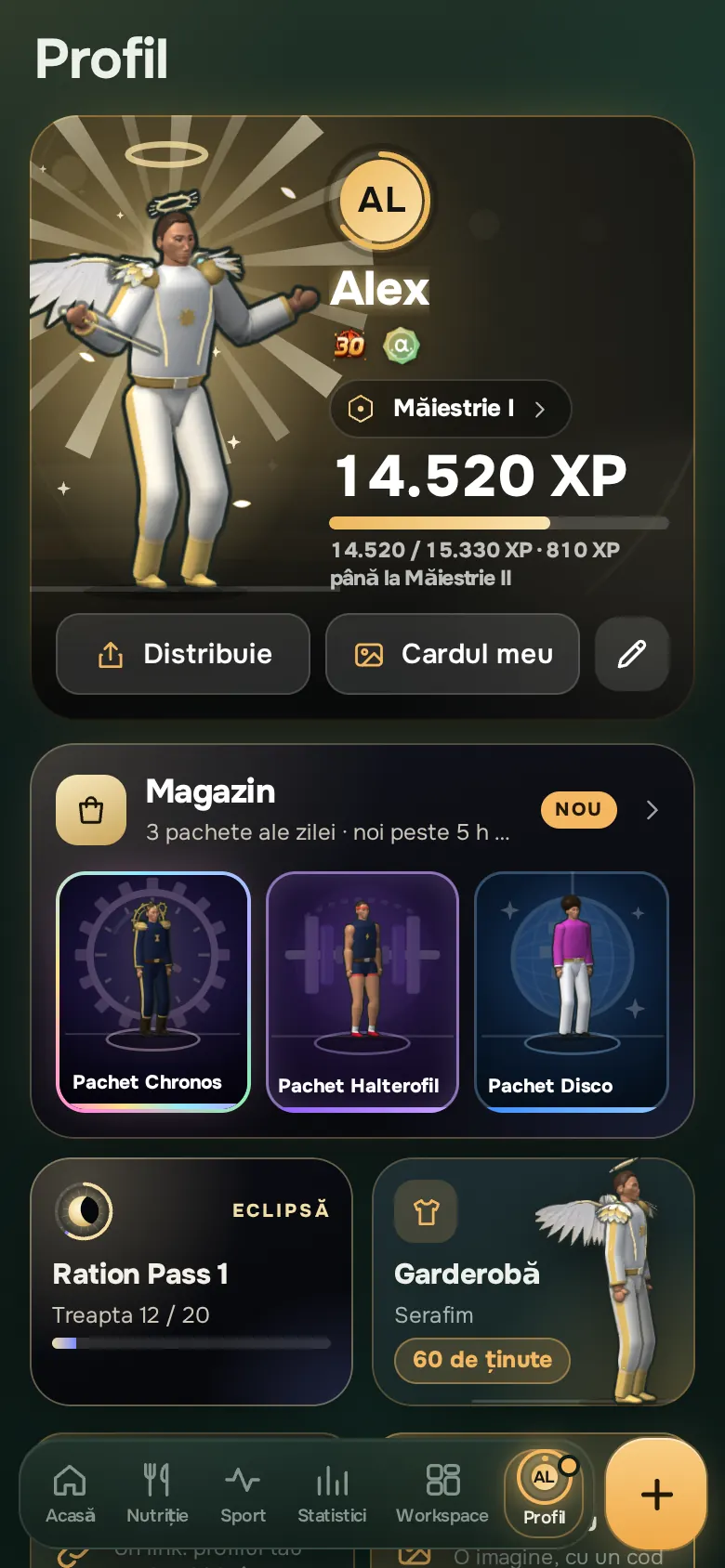This screenshot has height=1568, width=725.
Task: Open the Magazin shop arrow
Action: click(652, 810)
